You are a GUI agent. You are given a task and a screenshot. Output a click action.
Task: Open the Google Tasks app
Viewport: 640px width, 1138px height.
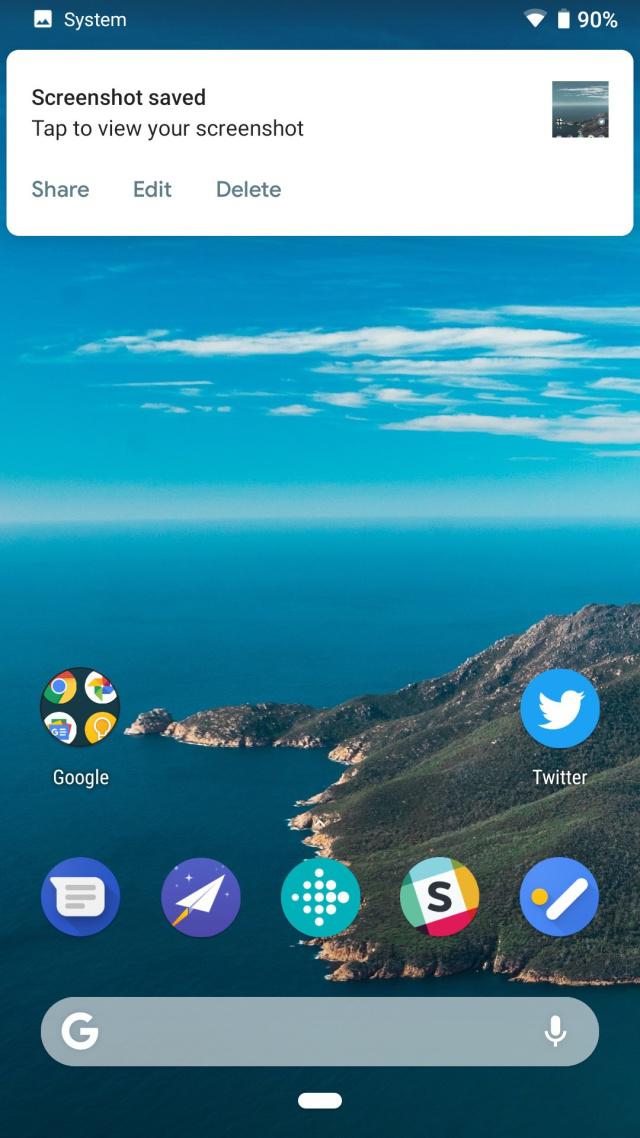[560, 897]
